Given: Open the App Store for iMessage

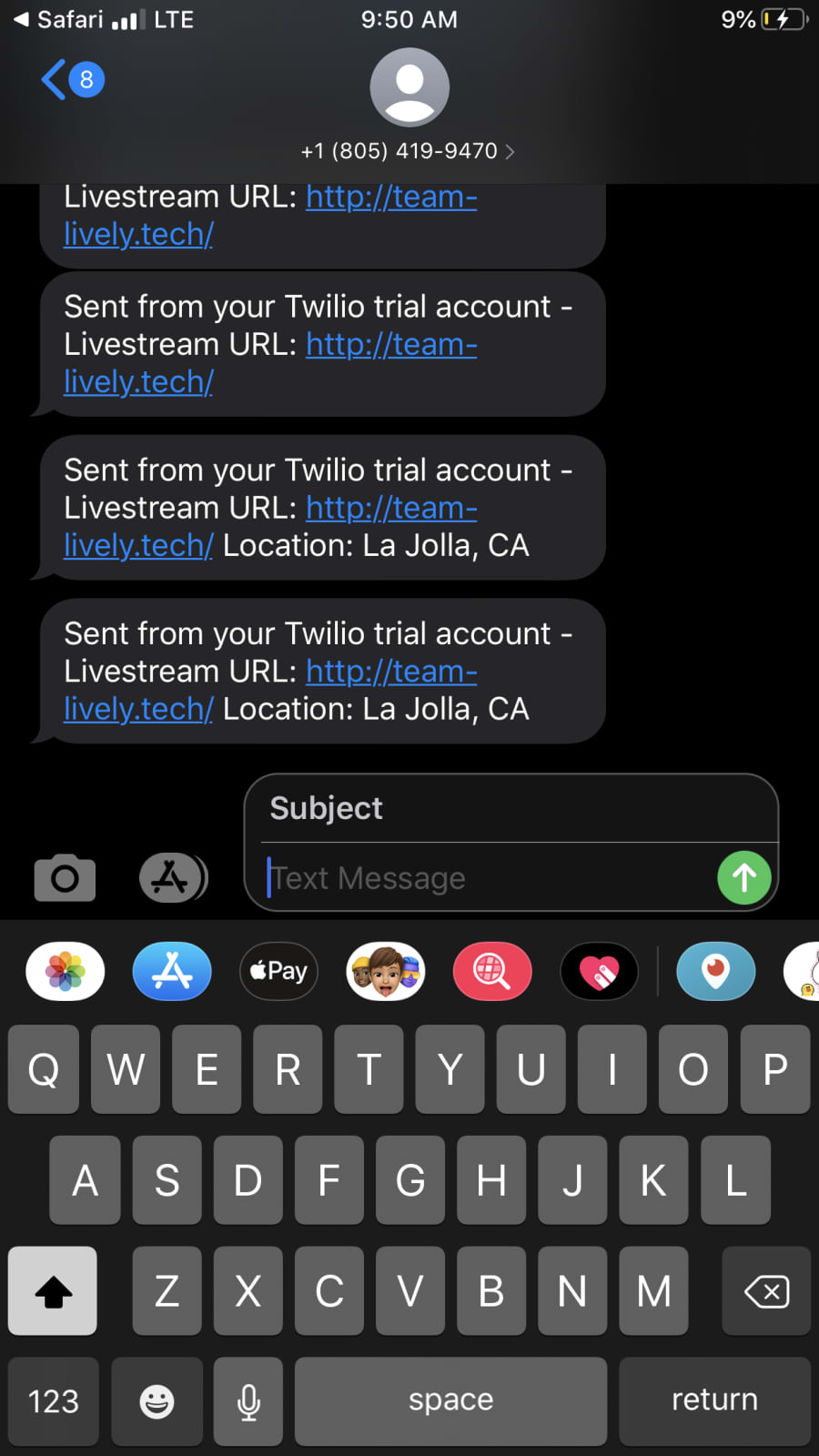Looking at the screenshot, I should (172, 971).
